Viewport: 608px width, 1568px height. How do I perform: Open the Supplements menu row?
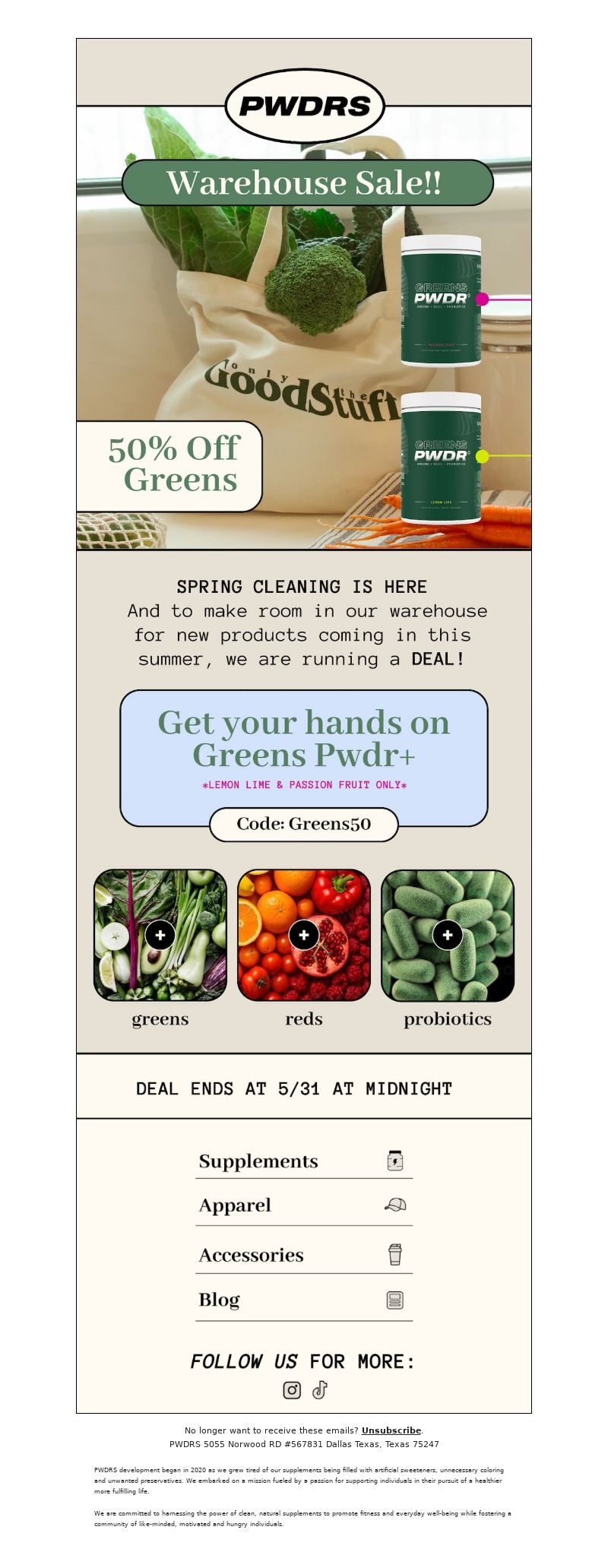coord(303,1161)
